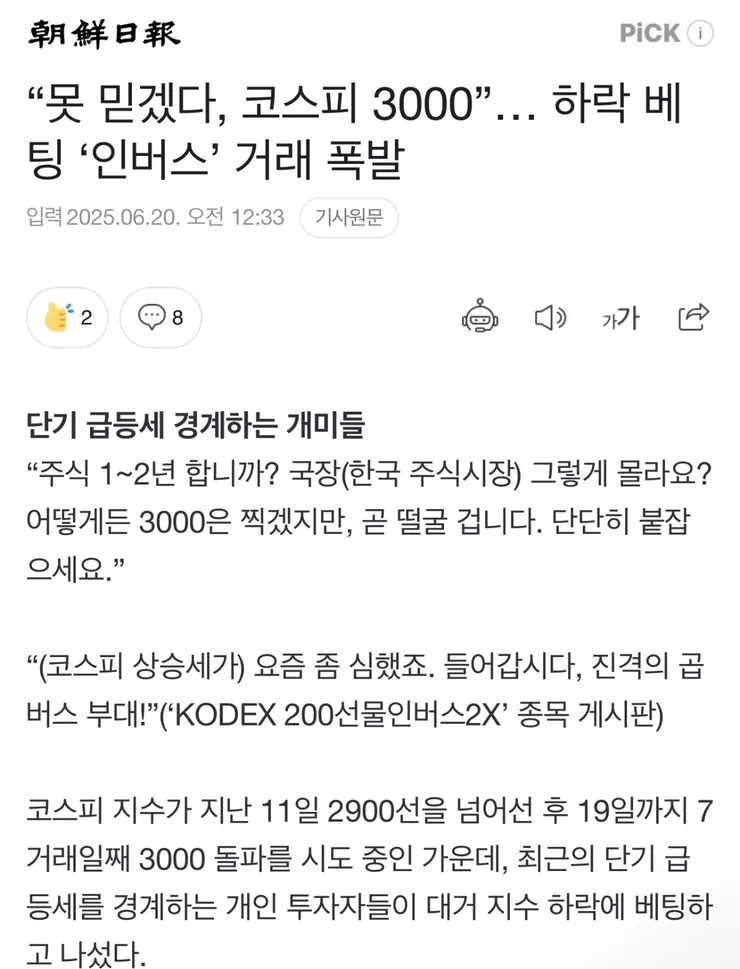Open the original article via 기사원문

(349, 218)
